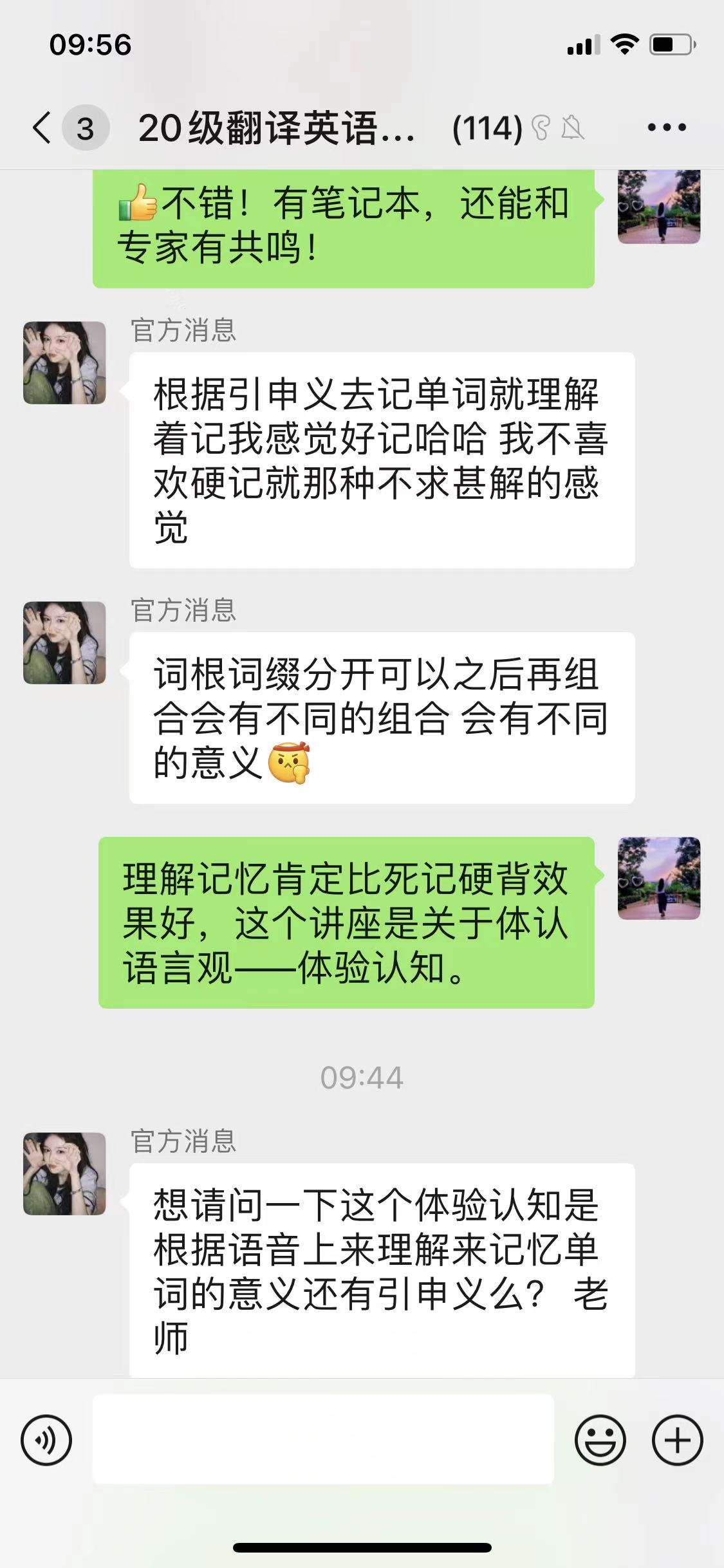Screen dimensions: 724x1568
Task: Focus the message text field
Action: (x=323, y=1439)
